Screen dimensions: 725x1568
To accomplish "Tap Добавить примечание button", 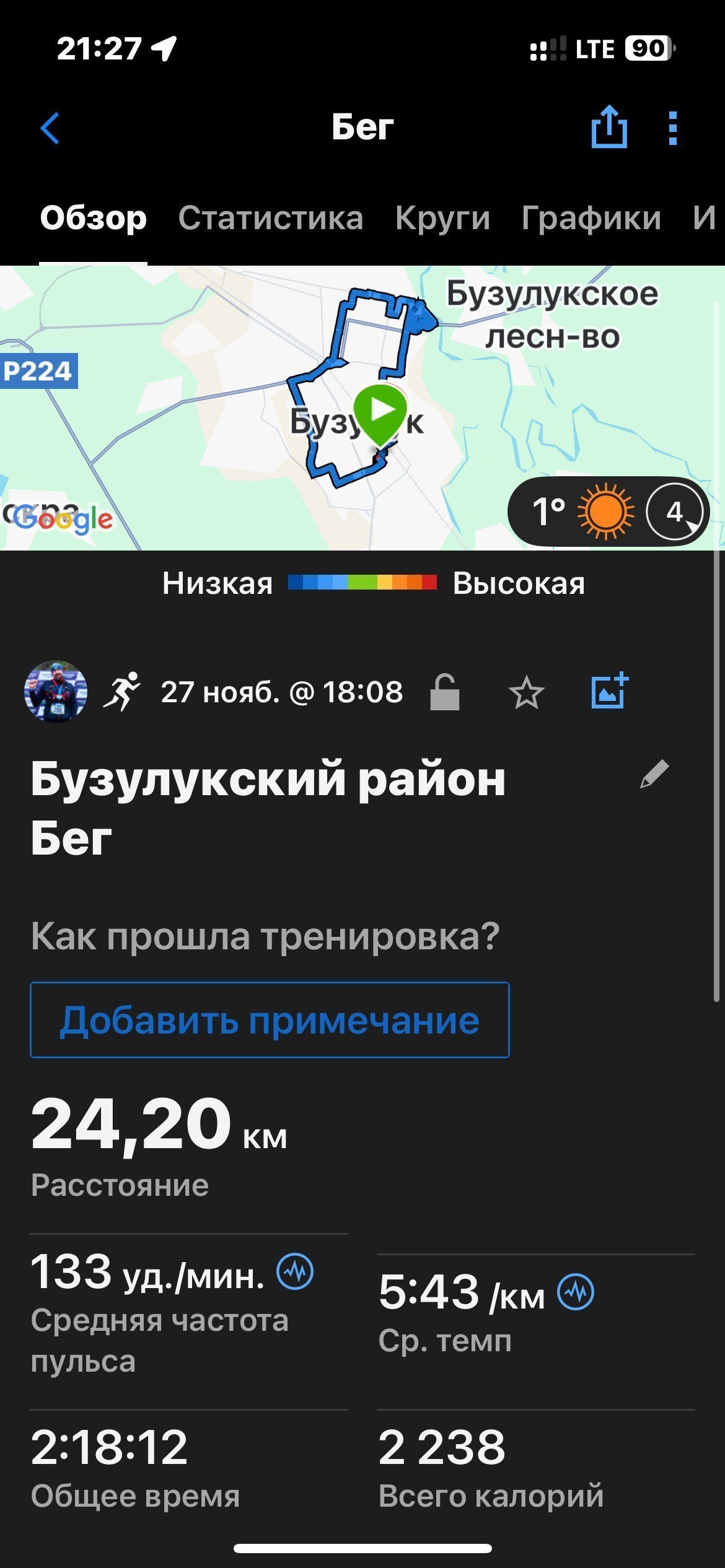I will click(270, 1020).
